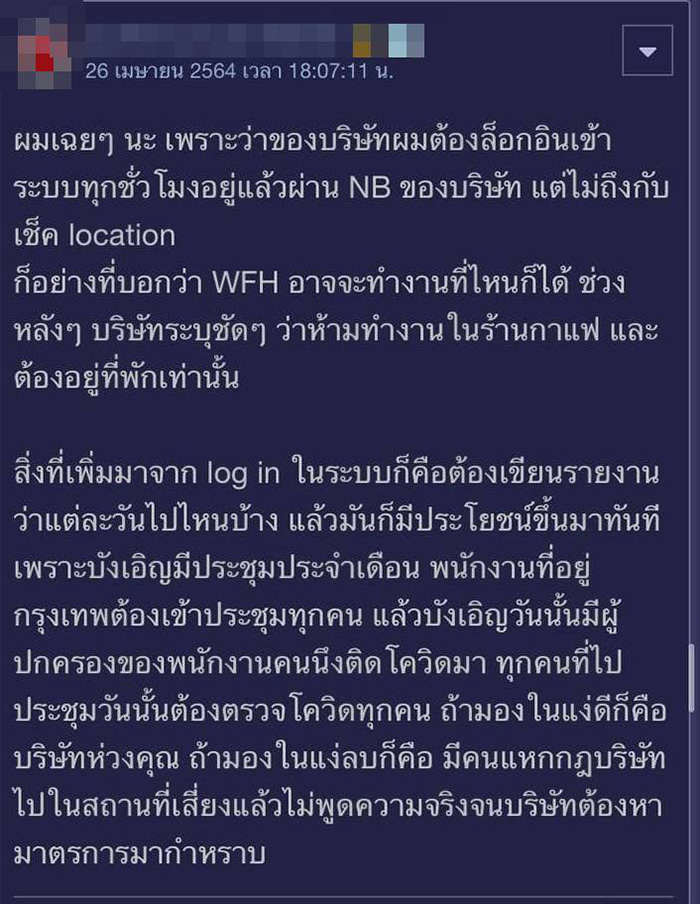Open the comment's dropdown arrow menu

pos(647,50)
